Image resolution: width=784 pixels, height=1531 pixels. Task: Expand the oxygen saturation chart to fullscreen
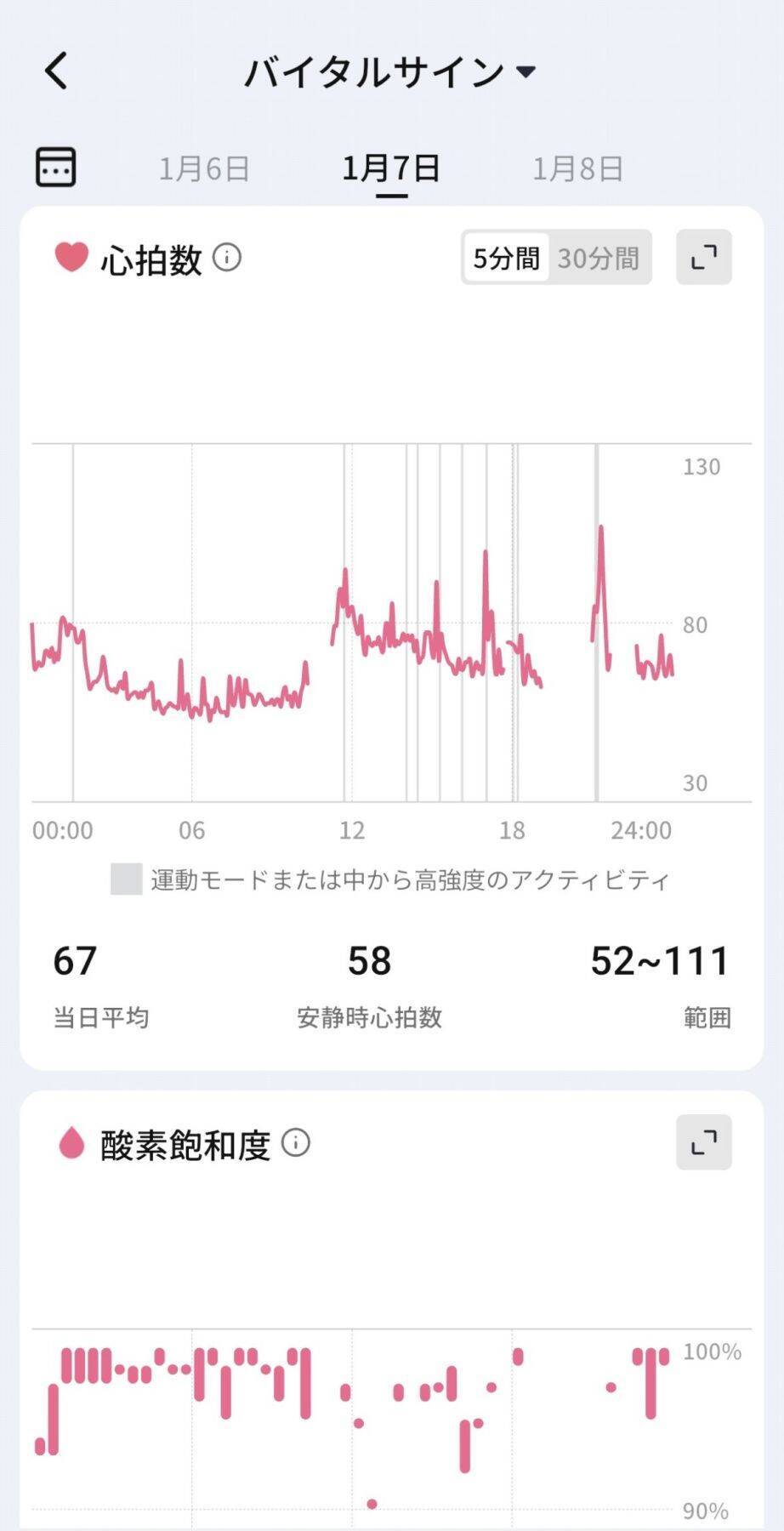click(703, 1142)
